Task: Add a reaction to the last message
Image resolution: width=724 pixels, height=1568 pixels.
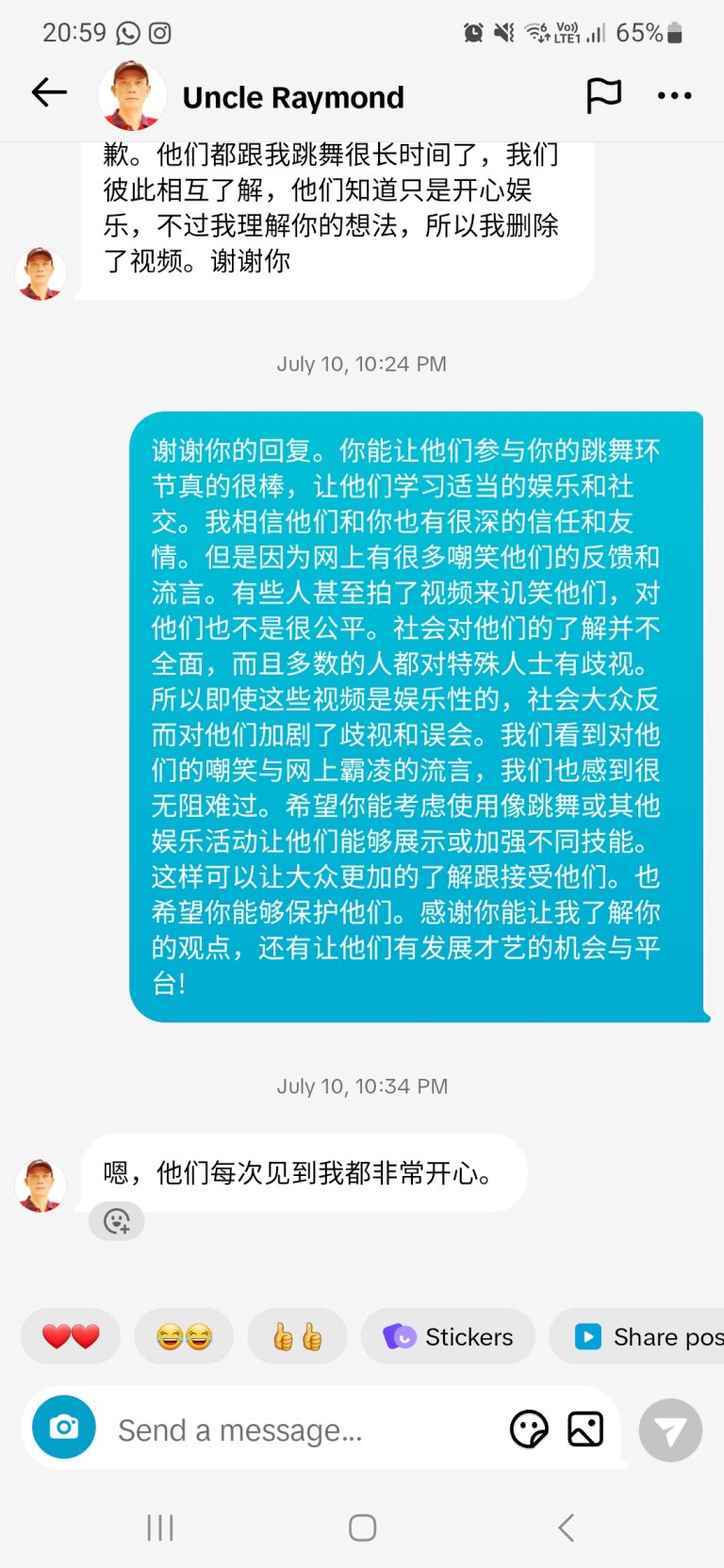Action: [x=117, y=1222]
